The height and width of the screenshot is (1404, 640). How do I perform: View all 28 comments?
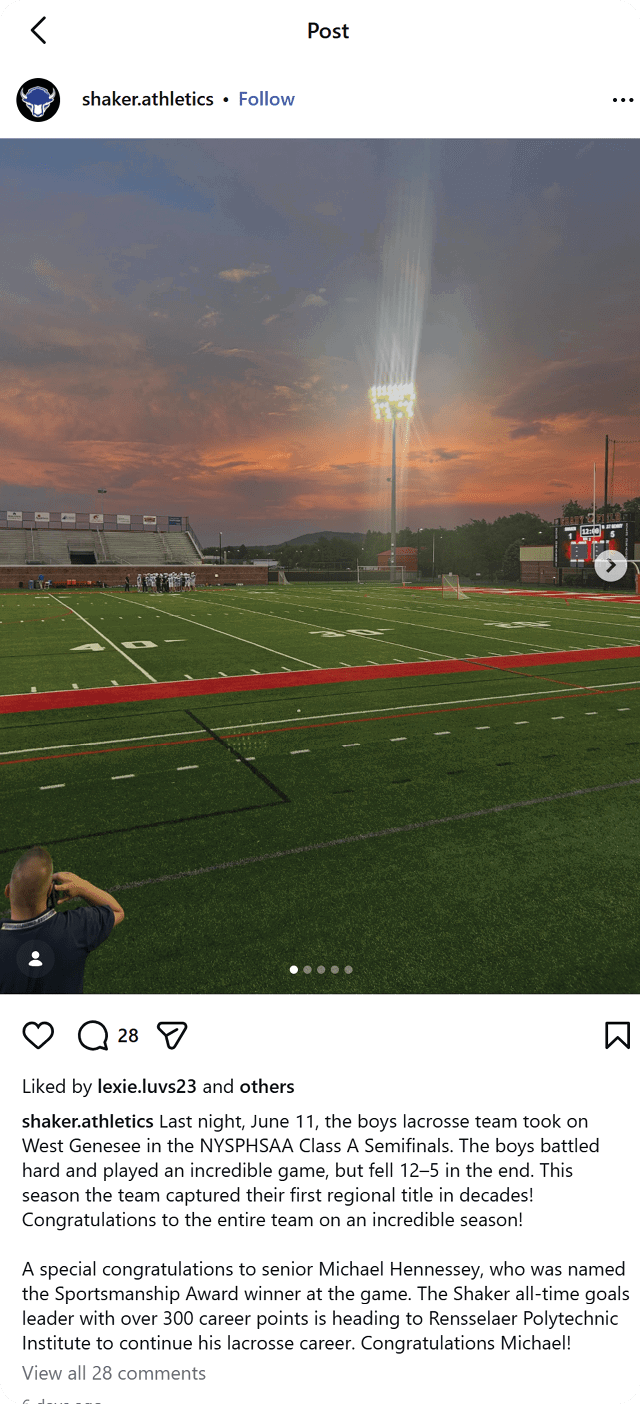[114, 1374]
